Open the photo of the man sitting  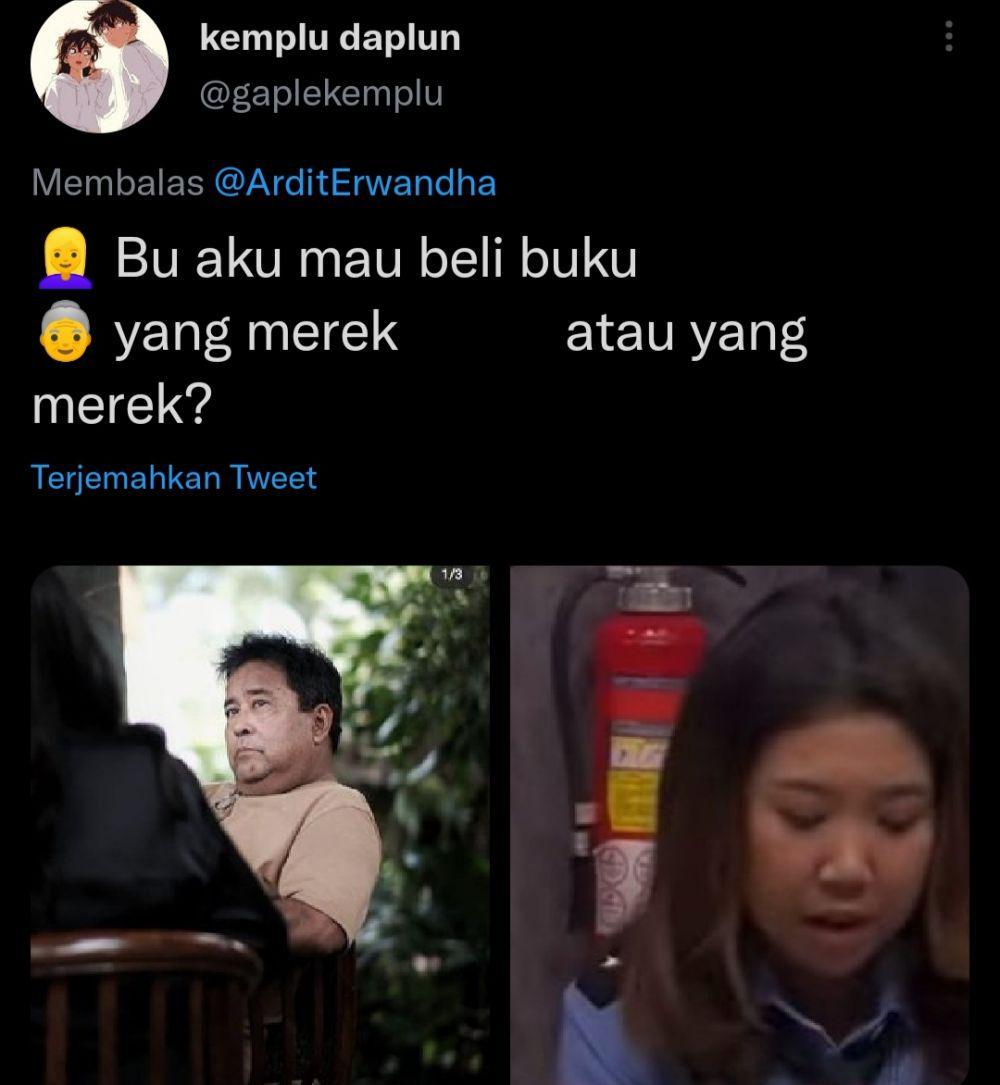point(260,820)
